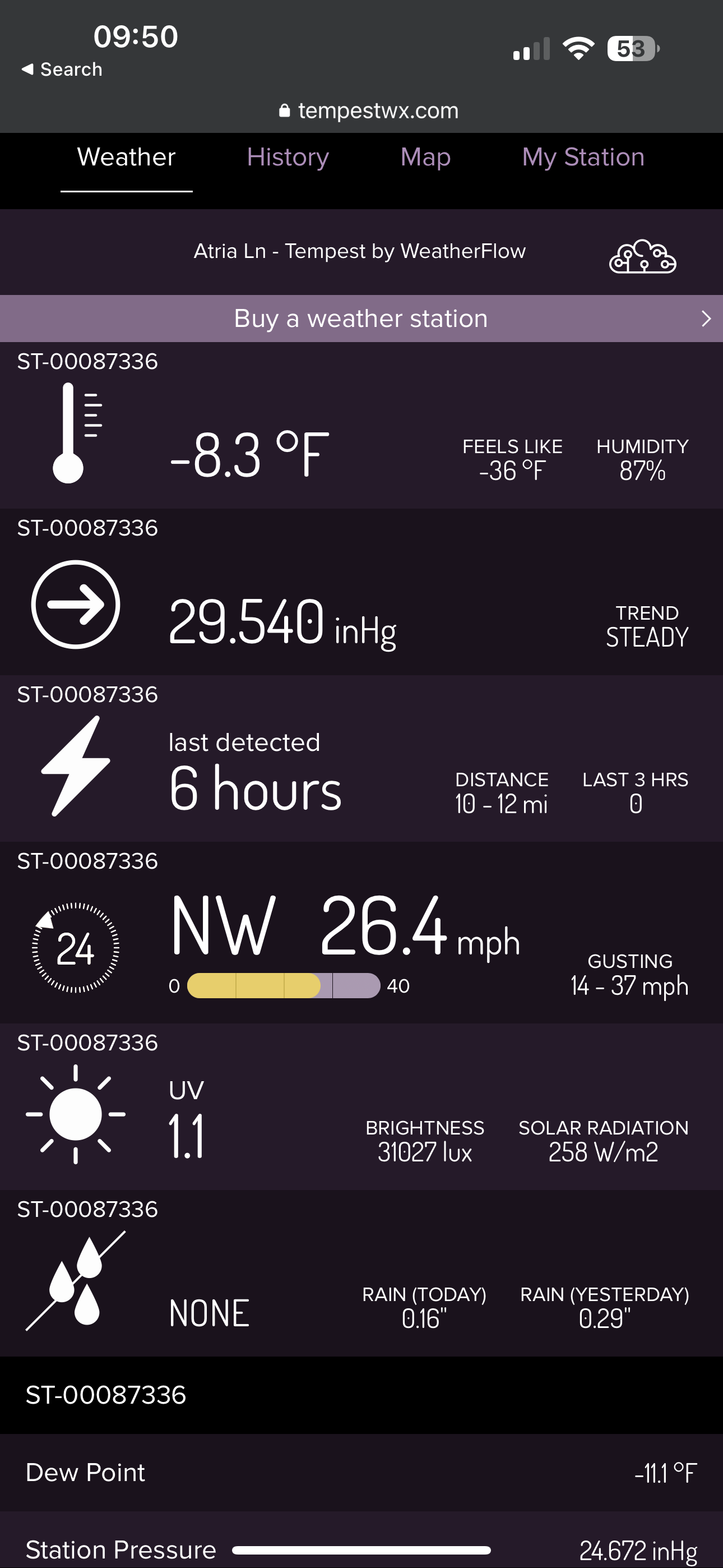Open the pressure card showing 29.540 inHg
Screen dimensions: 723x1568
[x=361, y=592]
